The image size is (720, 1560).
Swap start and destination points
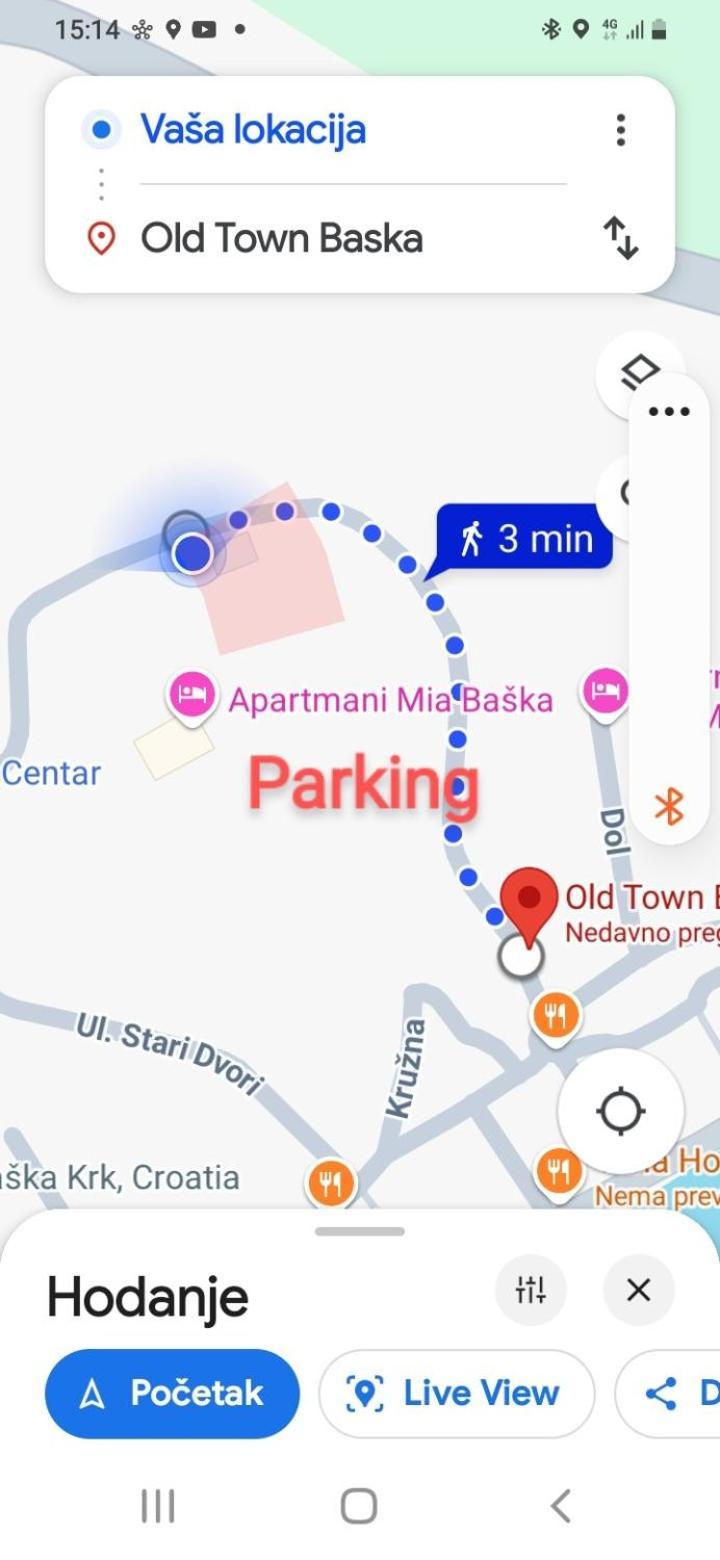621,239
